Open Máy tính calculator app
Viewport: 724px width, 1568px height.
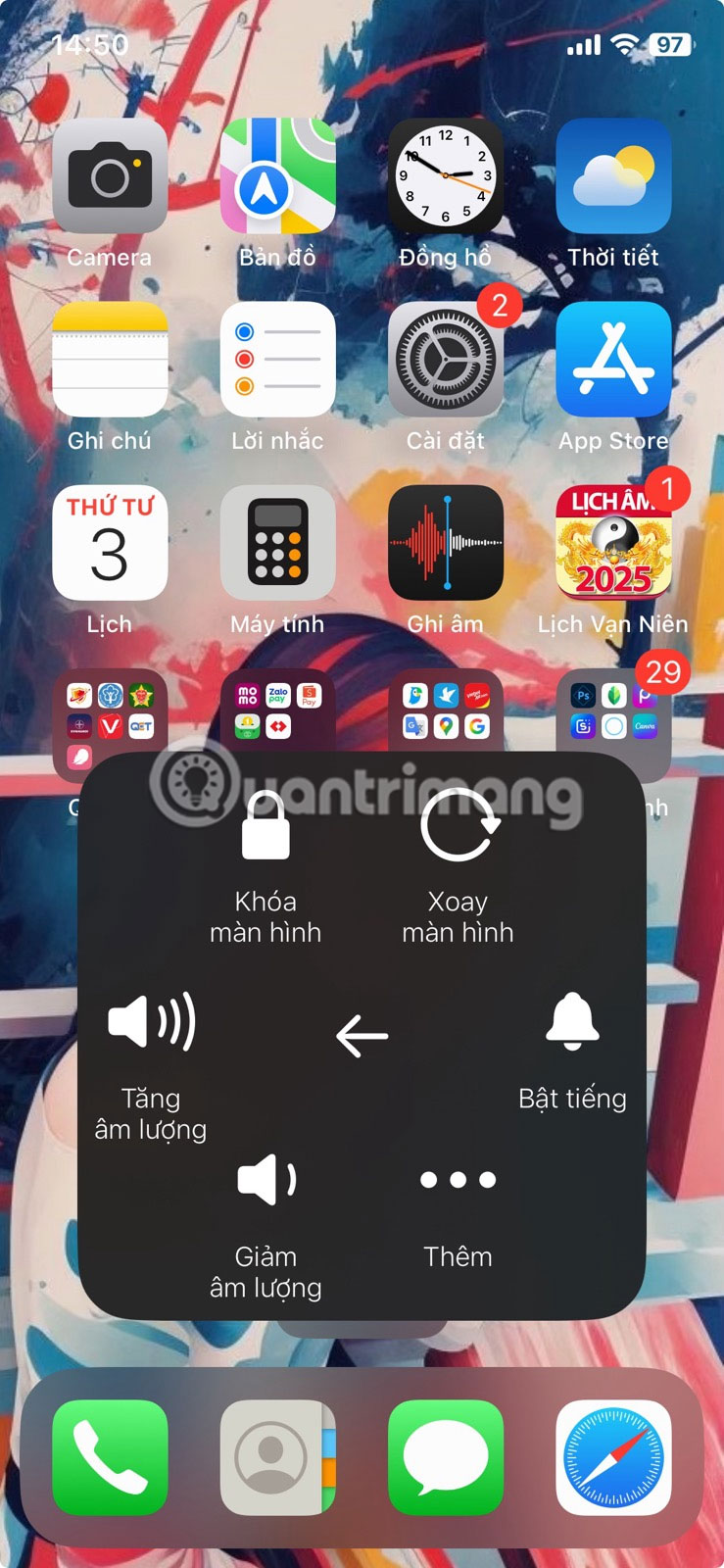277,543
